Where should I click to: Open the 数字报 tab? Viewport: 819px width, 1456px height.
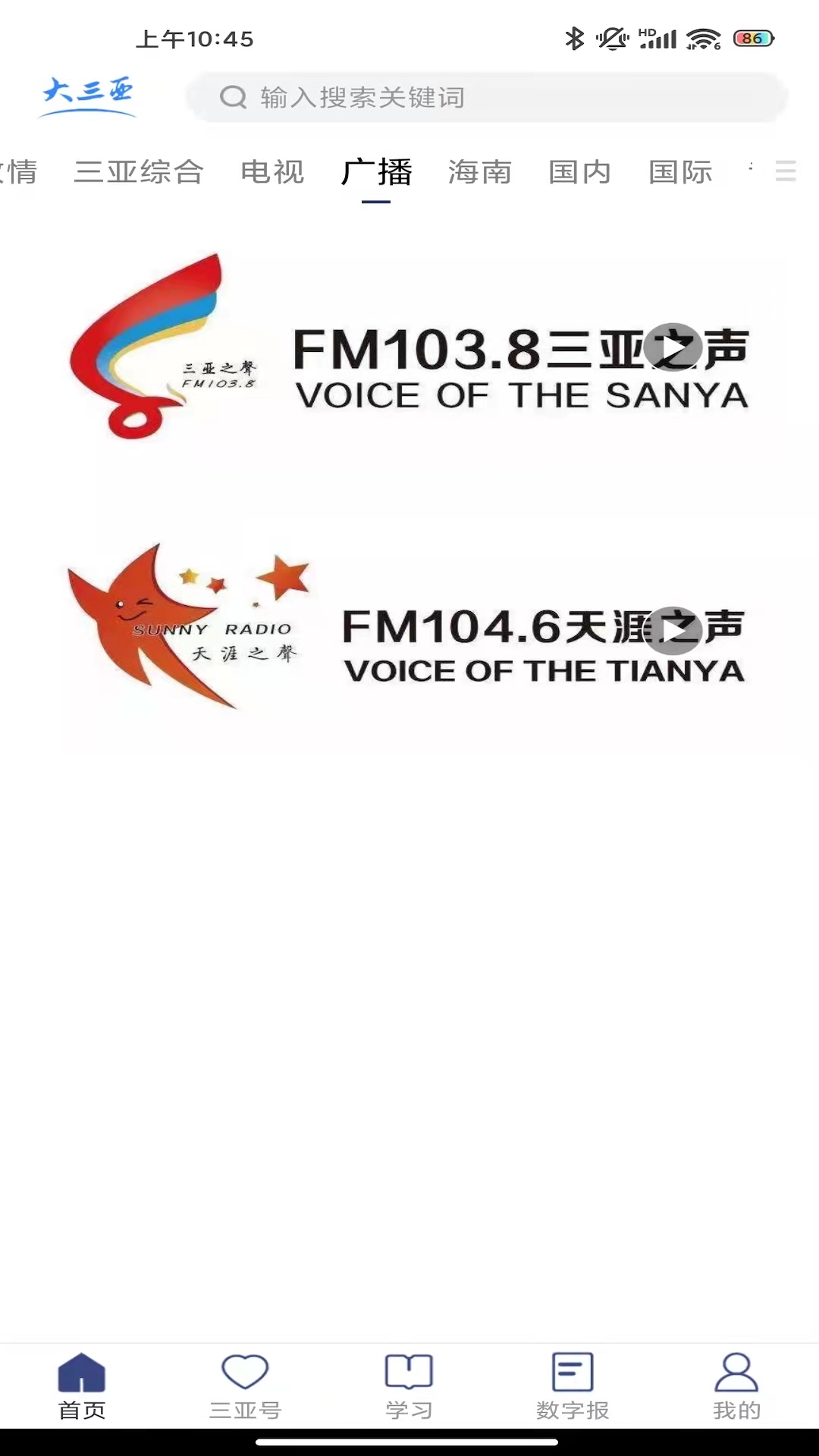click(573, 1387)
